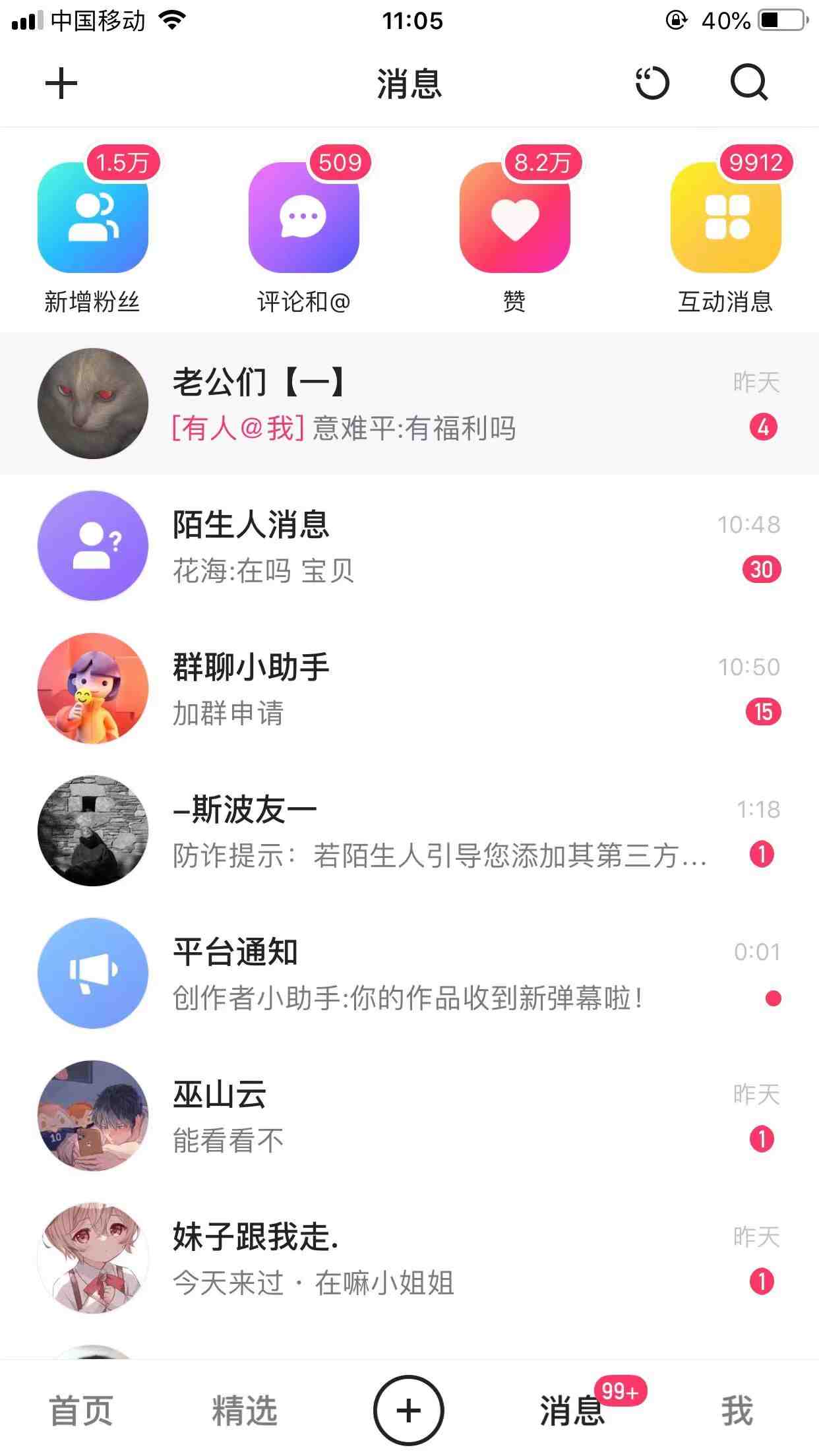
Task: Open the chat from -斯波友一
Action: pos(409,831)
